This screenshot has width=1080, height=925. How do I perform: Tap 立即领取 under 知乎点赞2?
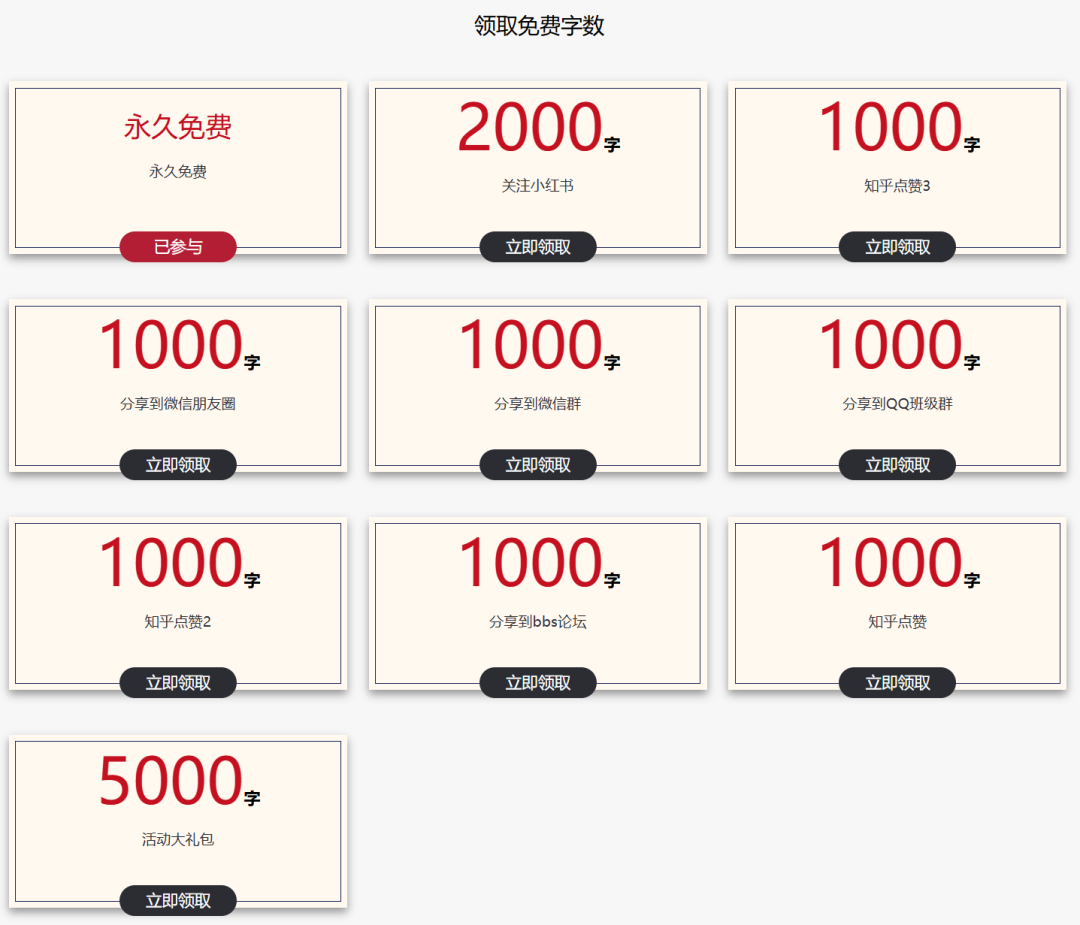pos(178,683)
